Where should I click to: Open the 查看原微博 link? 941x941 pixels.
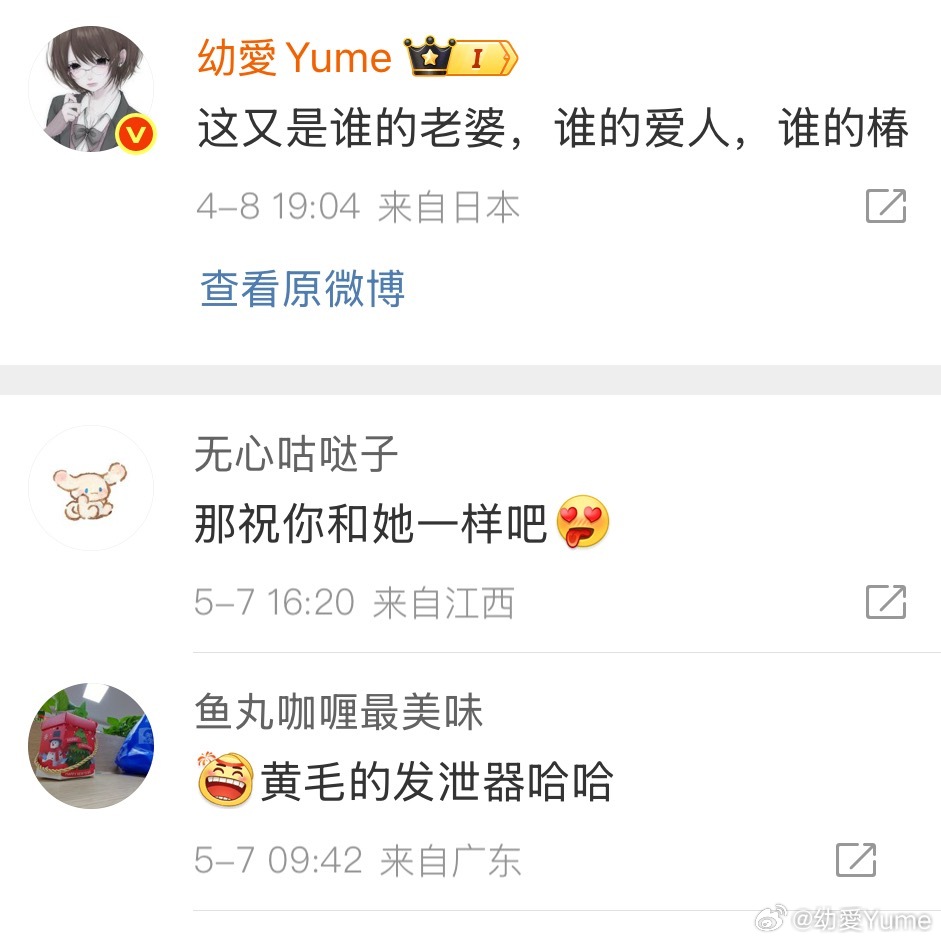pos(302,290)
